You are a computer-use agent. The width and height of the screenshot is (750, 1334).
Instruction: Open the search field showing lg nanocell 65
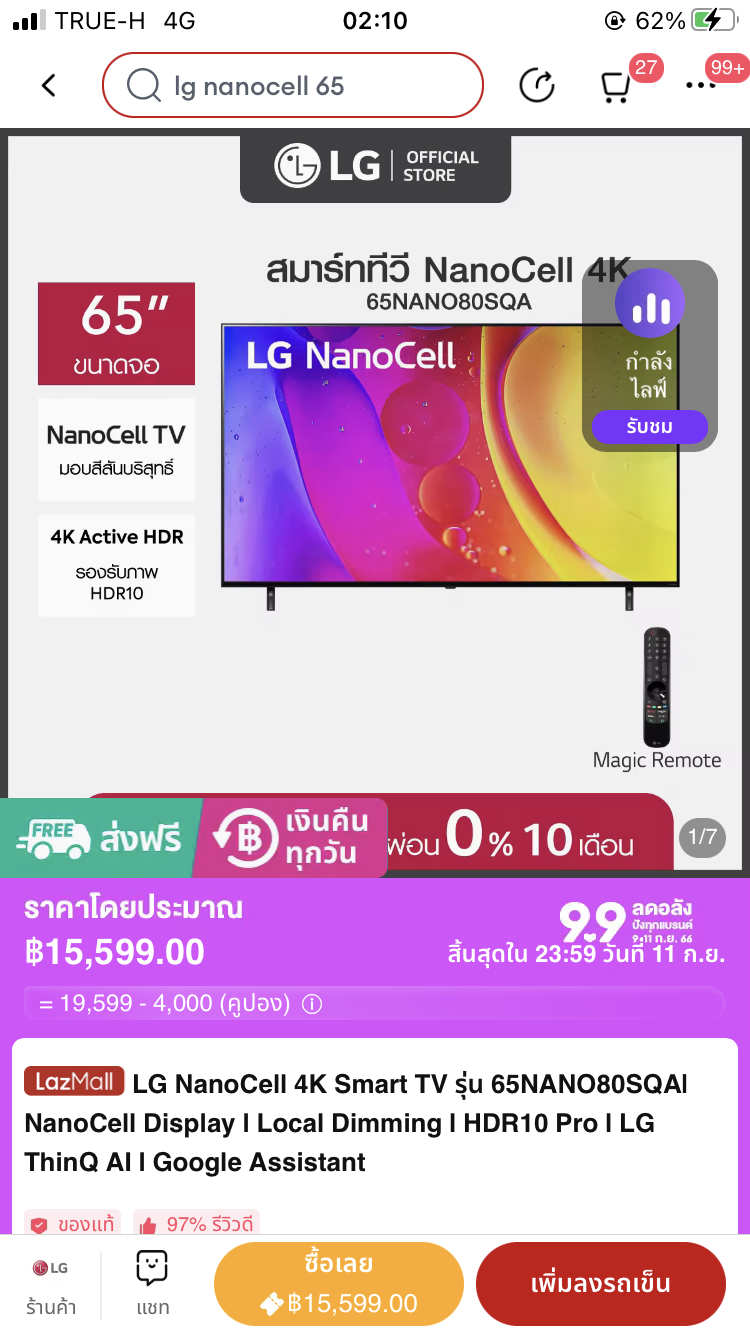pyautogui.click(x=292, y=86)
